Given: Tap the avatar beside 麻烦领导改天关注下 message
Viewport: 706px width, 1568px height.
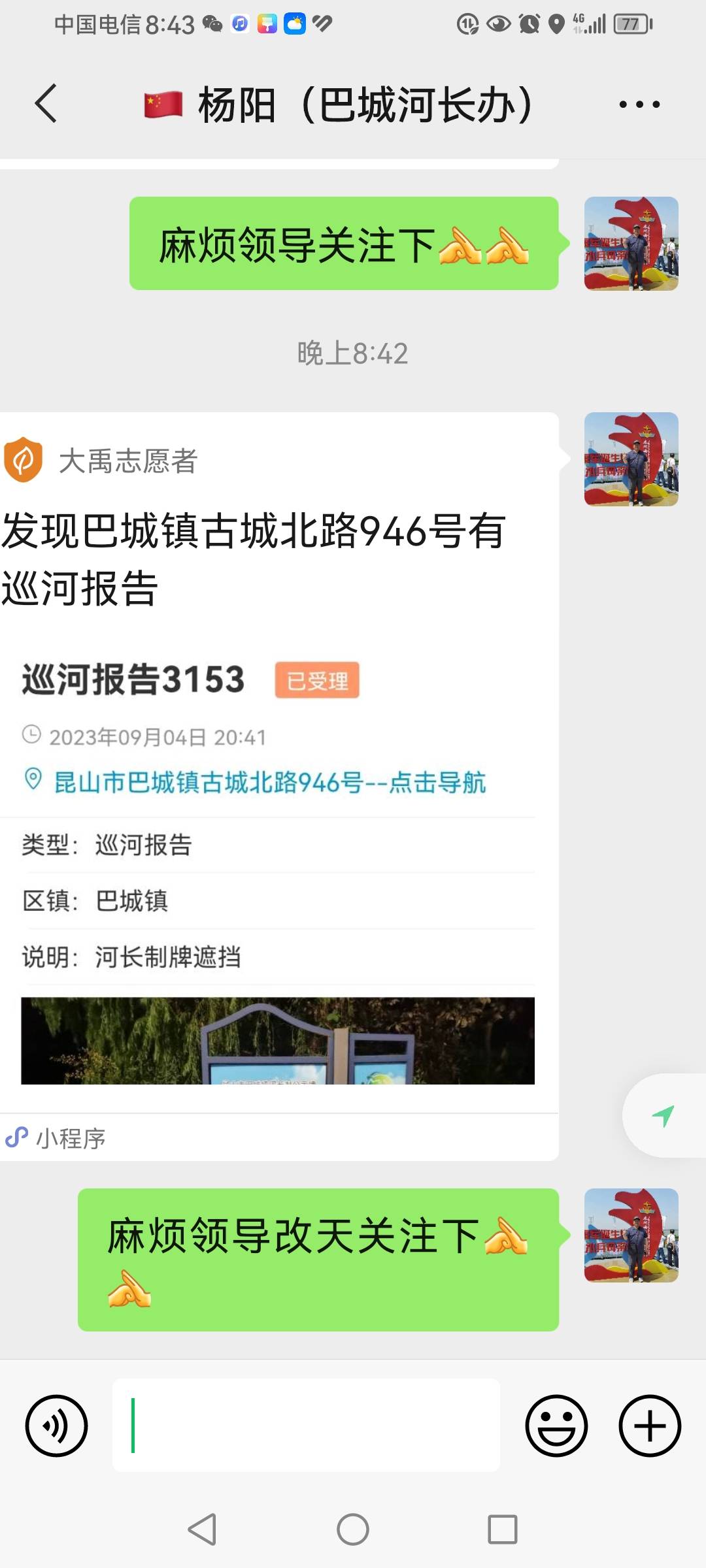Looking at the screenshot, I should [x=631, y=1235].
